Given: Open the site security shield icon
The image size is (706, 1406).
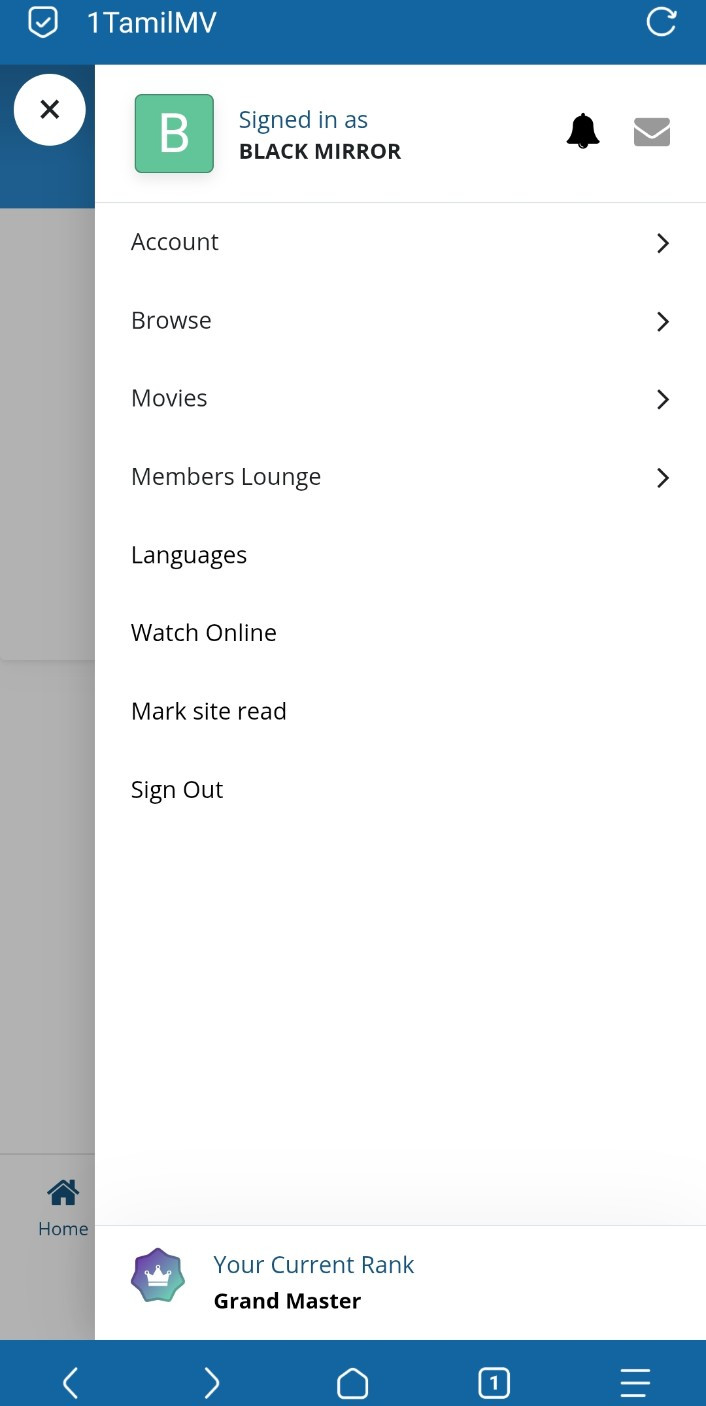Looking at the screenshot, I should point(42,22).
